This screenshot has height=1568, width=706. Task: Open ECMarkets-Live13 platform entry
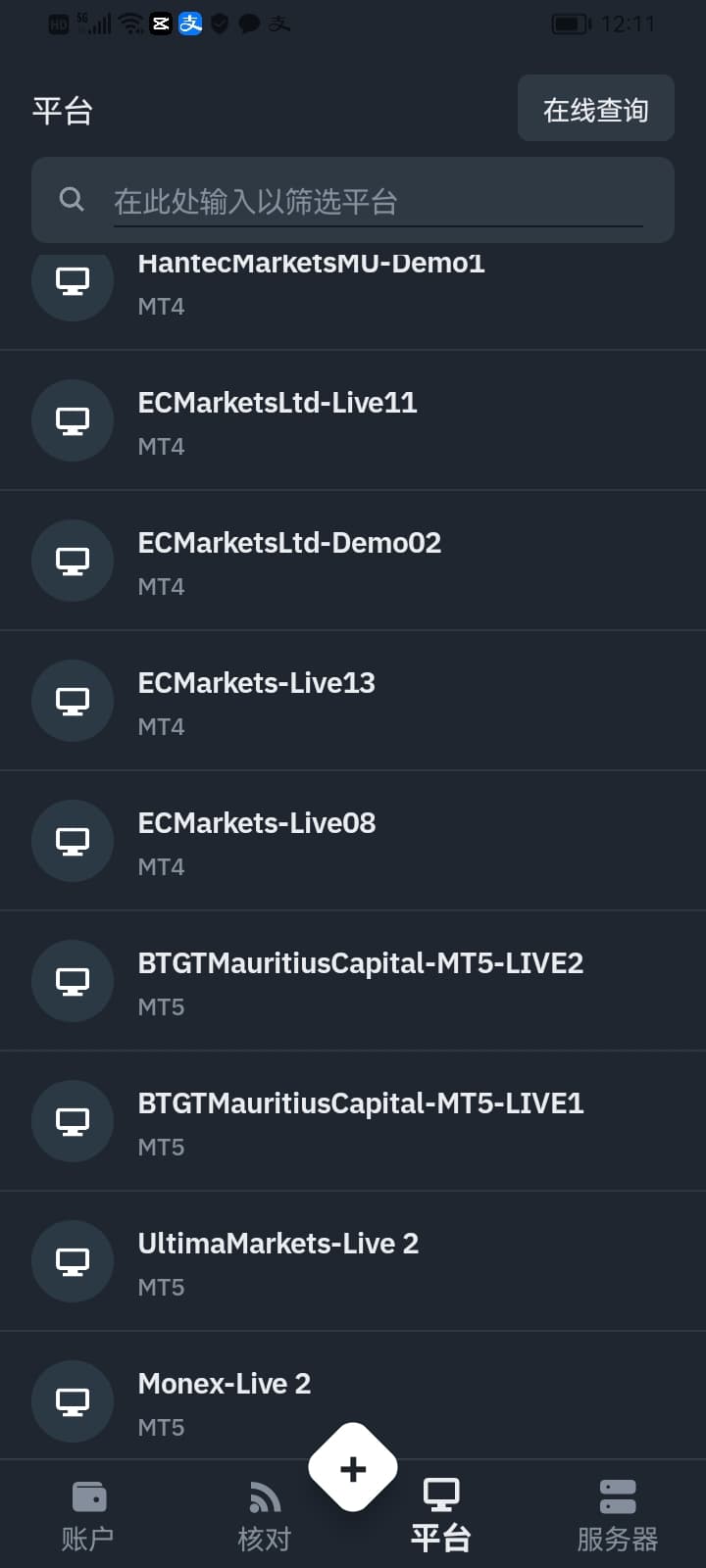tap(353, 701)
